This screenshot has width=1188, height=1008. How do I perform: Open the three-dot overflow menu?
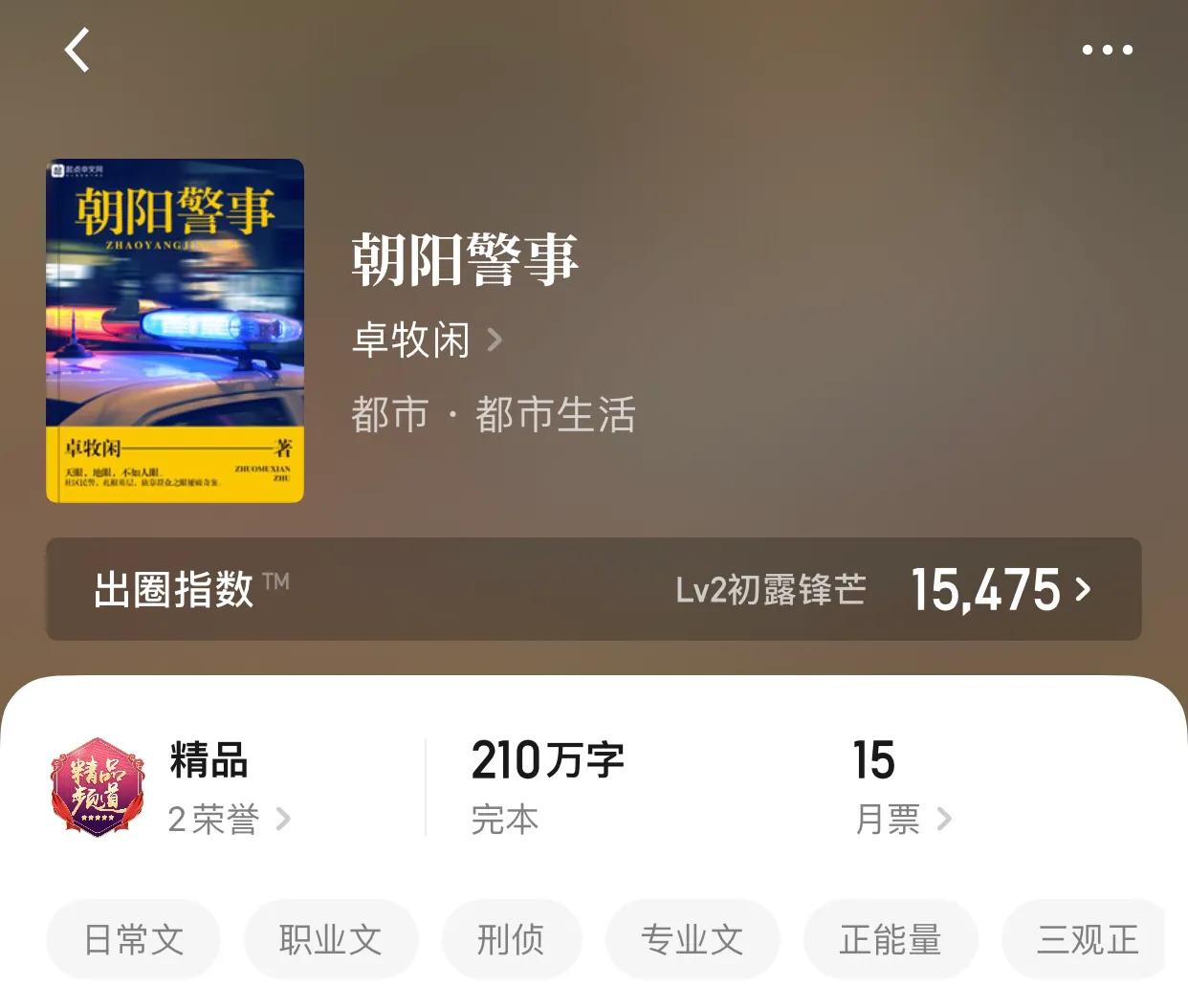point(1107,50)
